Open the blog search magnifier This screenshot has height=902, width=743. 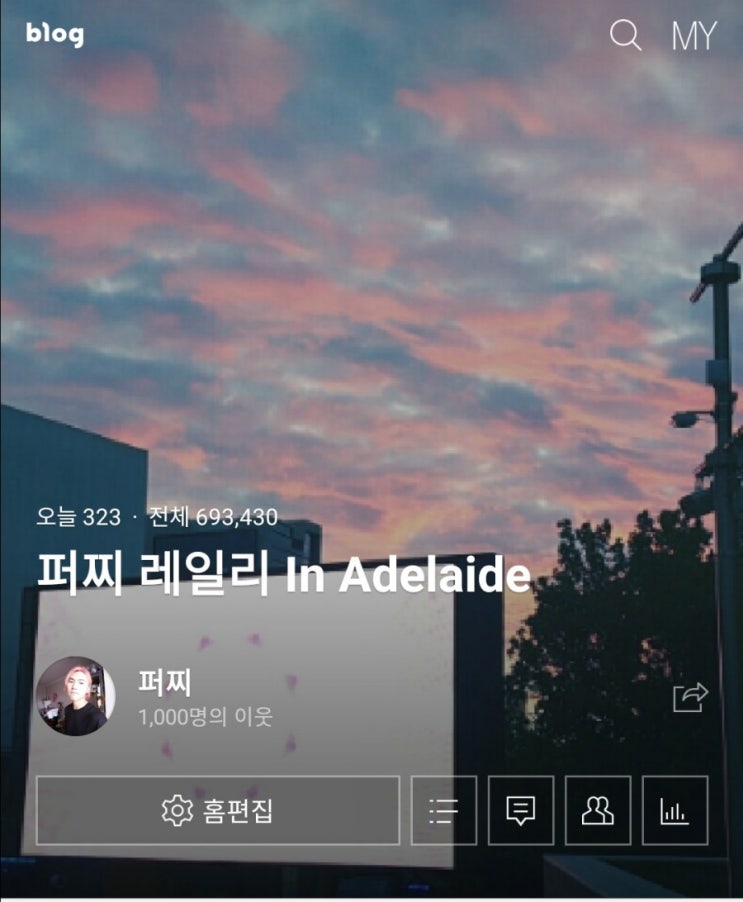625,36
